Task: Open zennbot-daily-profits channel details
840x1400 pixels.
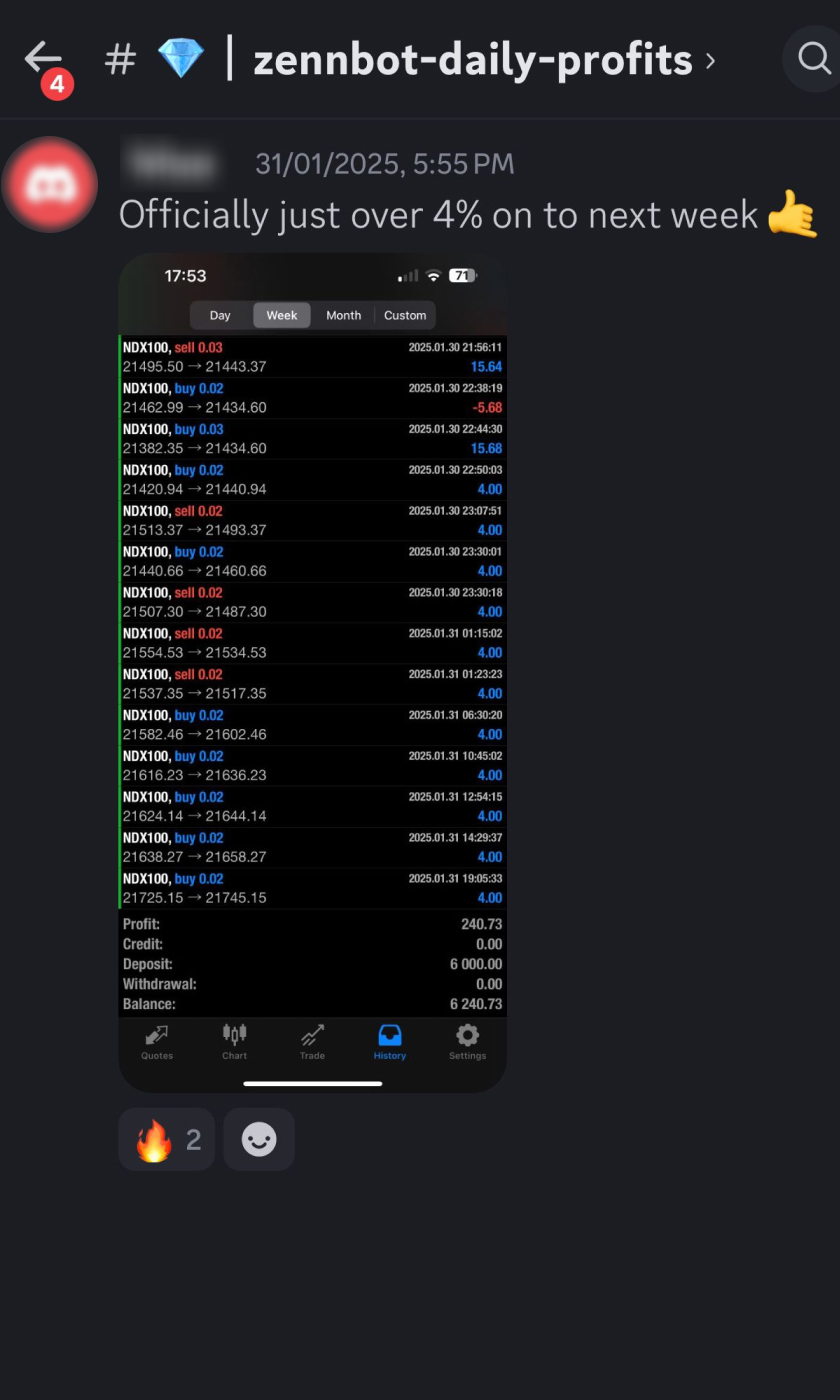Action: tap(472, 60)
